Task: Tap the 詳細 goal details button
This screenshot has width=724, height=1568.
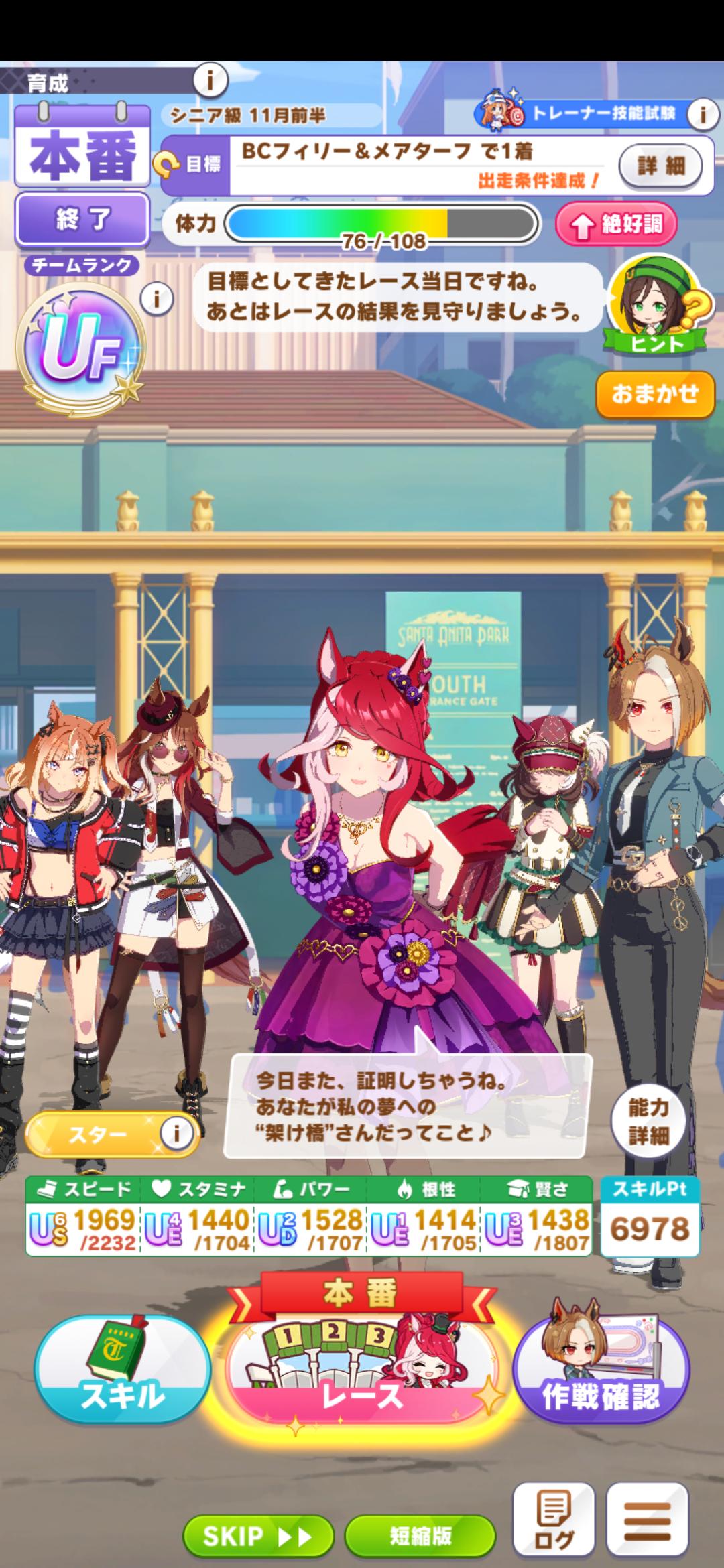Action: point(660,165)
